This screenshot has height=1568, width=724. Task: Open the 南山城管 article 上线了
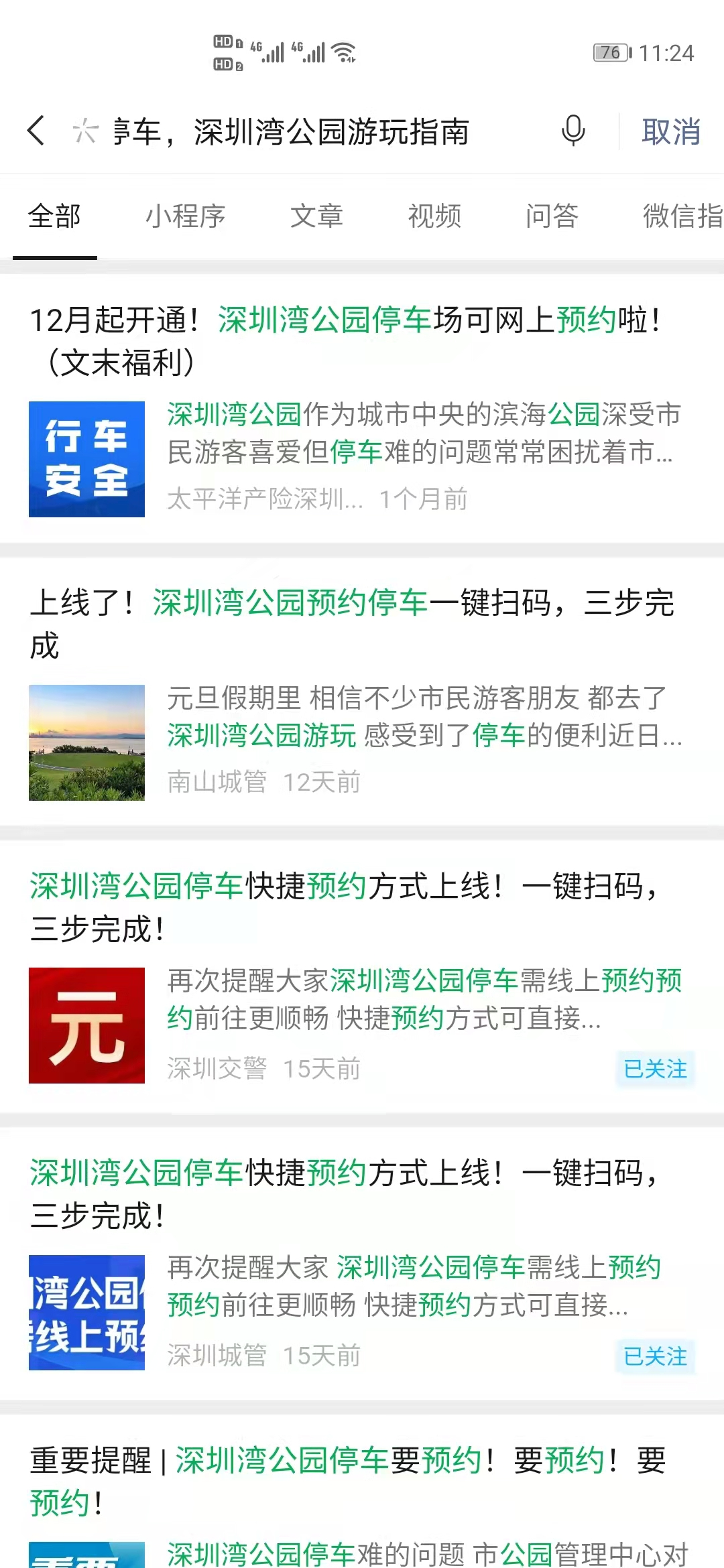coord(352,623)
